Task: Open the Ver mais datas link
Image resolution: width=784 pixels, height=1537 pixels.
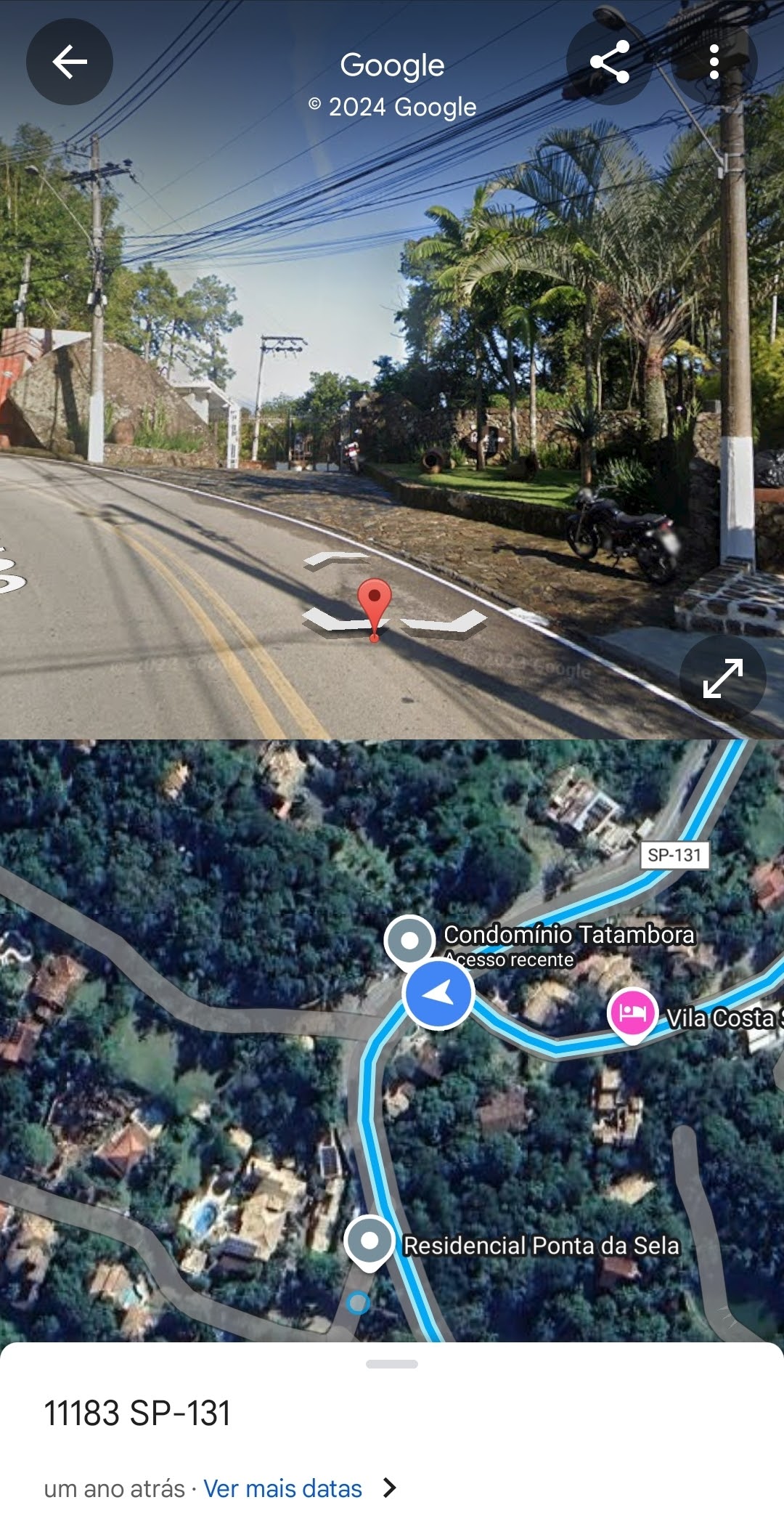Action: pyautogui.click(x=282, y=1488)
